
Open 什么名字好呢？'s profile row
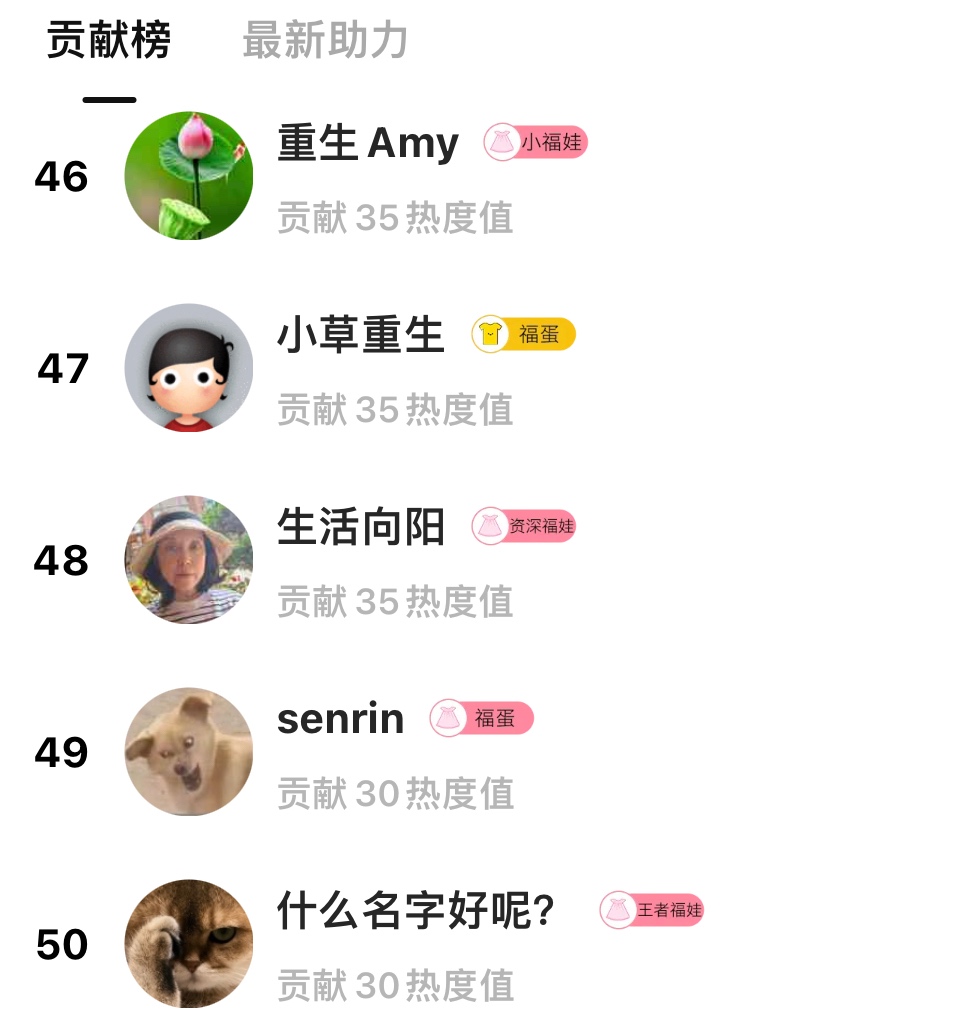click(x=415, y=912)
